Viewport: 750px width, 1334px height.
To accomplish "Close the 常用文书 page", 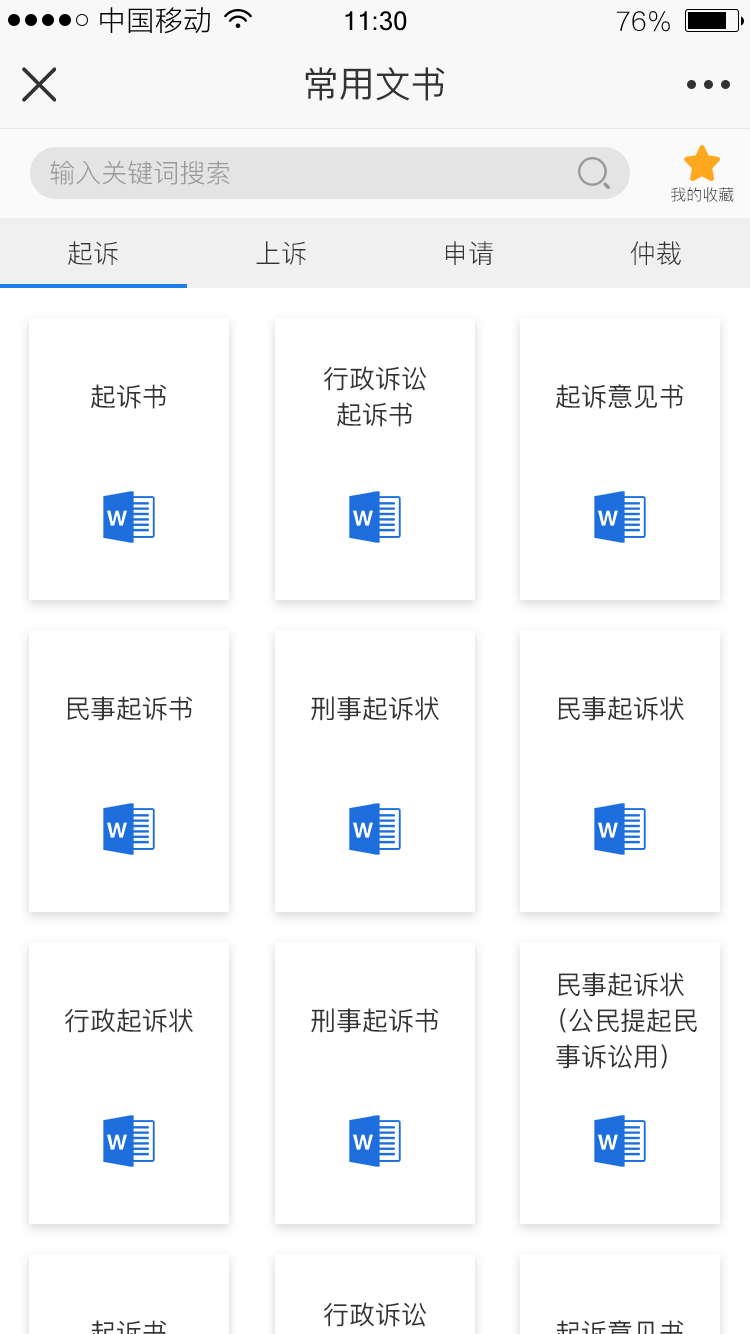I will click(x=39, y=85).
